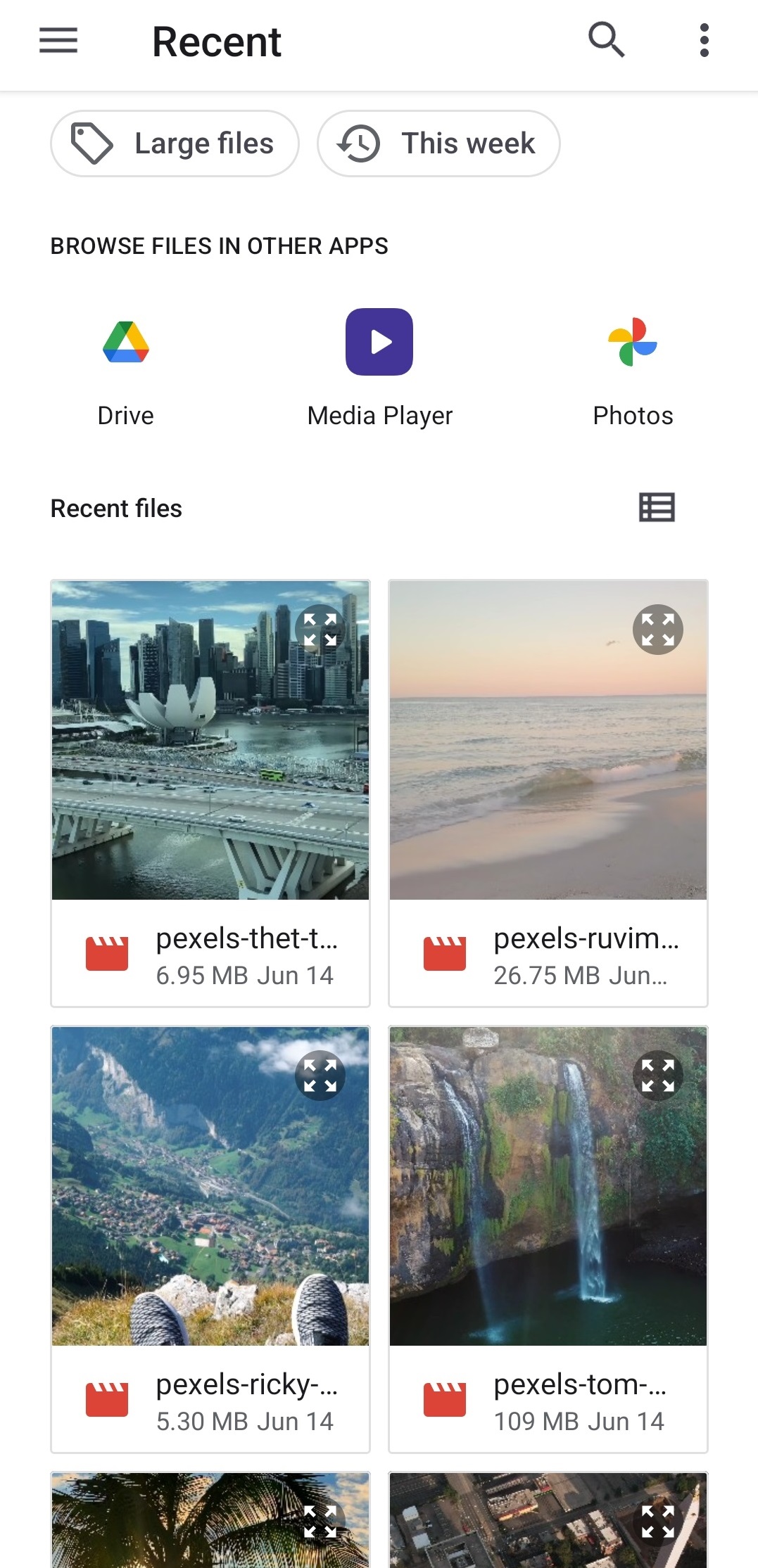Expand preview of the pexels-thet-t video
758x1568 pixels.
pos(320,630)
